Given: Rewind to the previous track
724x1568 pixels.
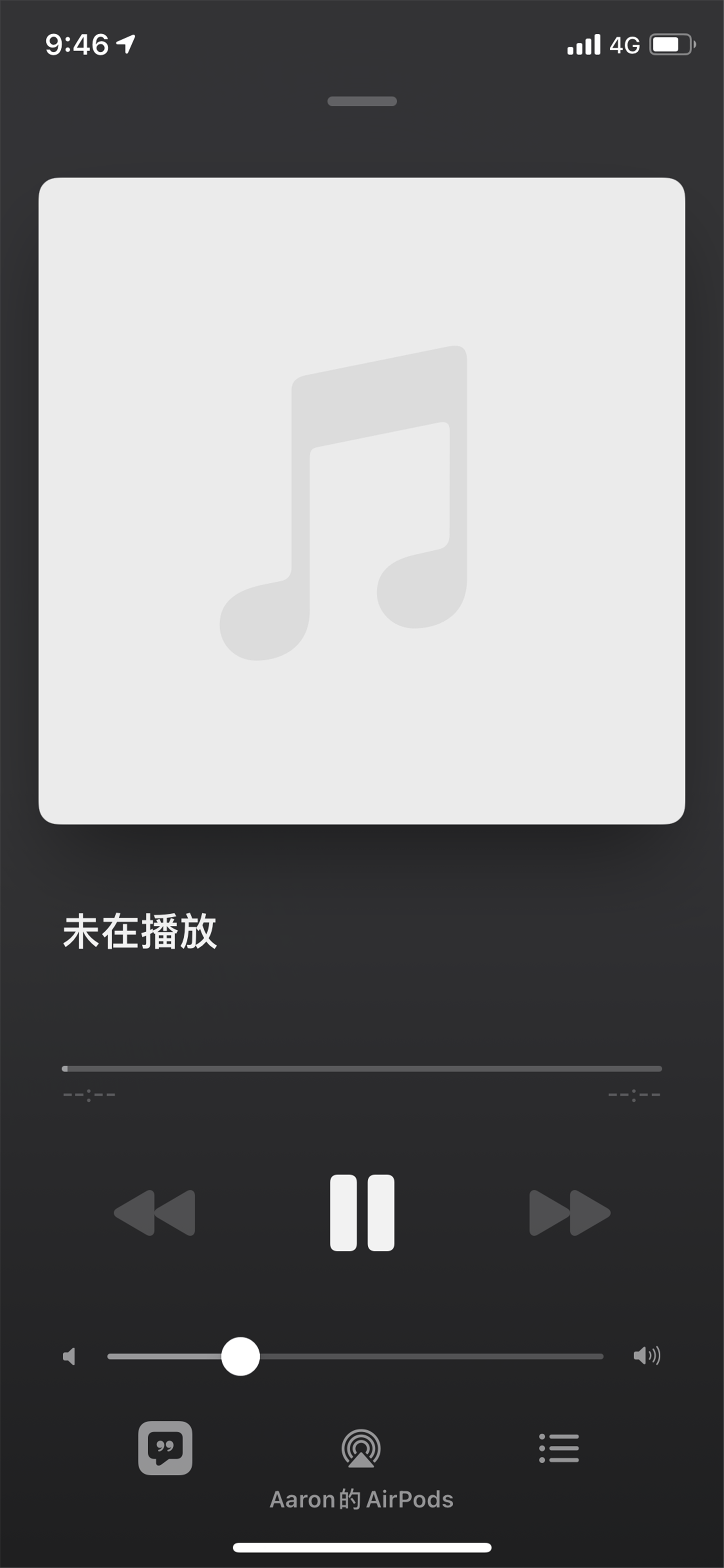Looking at the screenshot, I should tap(154, 1214).
